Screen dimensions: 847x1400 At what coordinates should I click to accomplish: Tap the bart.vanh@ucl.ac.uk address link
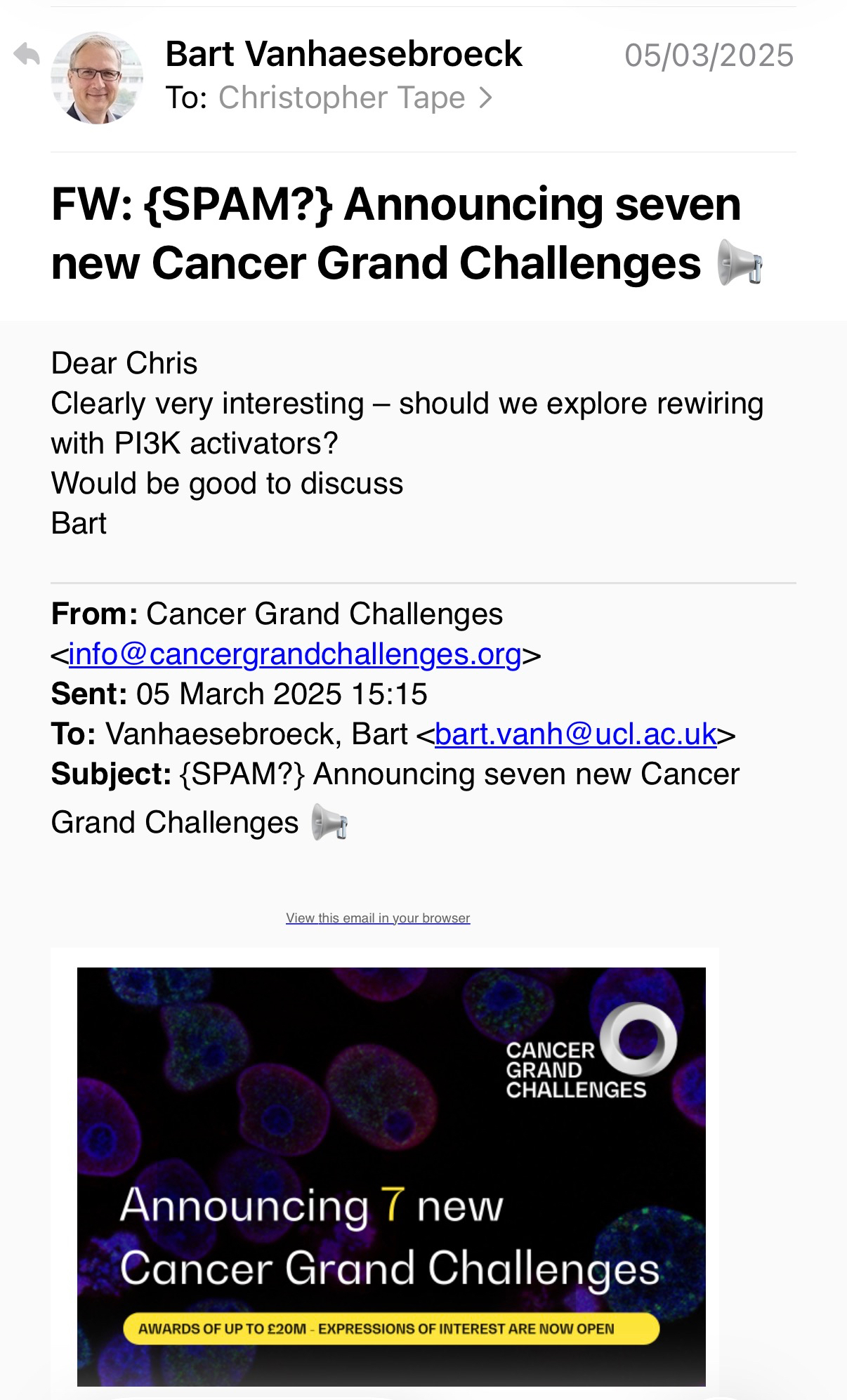(575, 734)
